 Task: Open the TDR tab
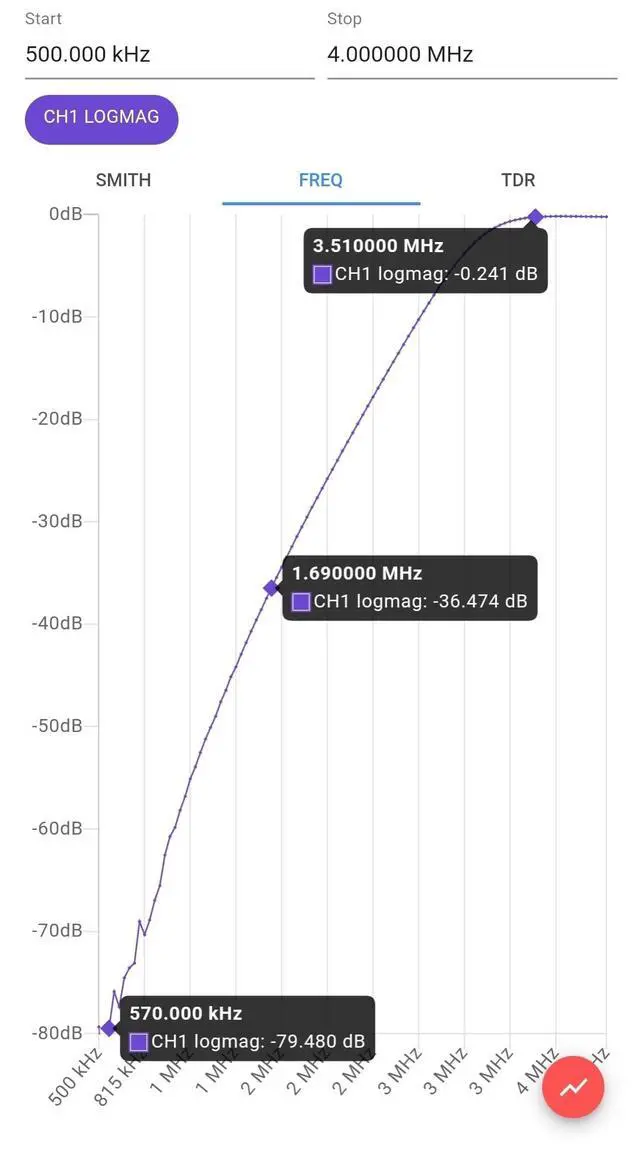click(x=518, y=180)
